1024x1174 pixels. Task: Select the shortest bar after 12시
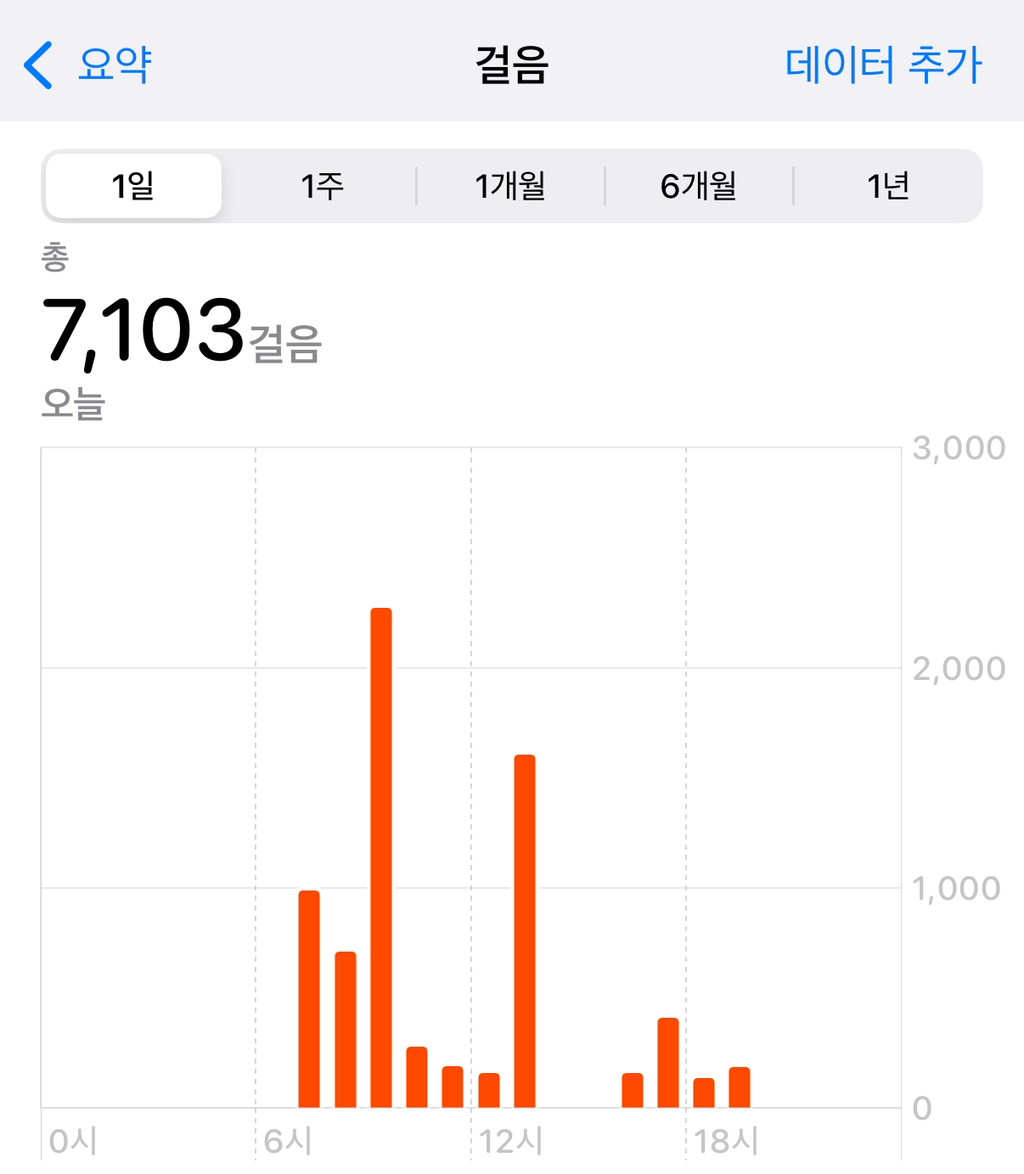coord(702,1095)
